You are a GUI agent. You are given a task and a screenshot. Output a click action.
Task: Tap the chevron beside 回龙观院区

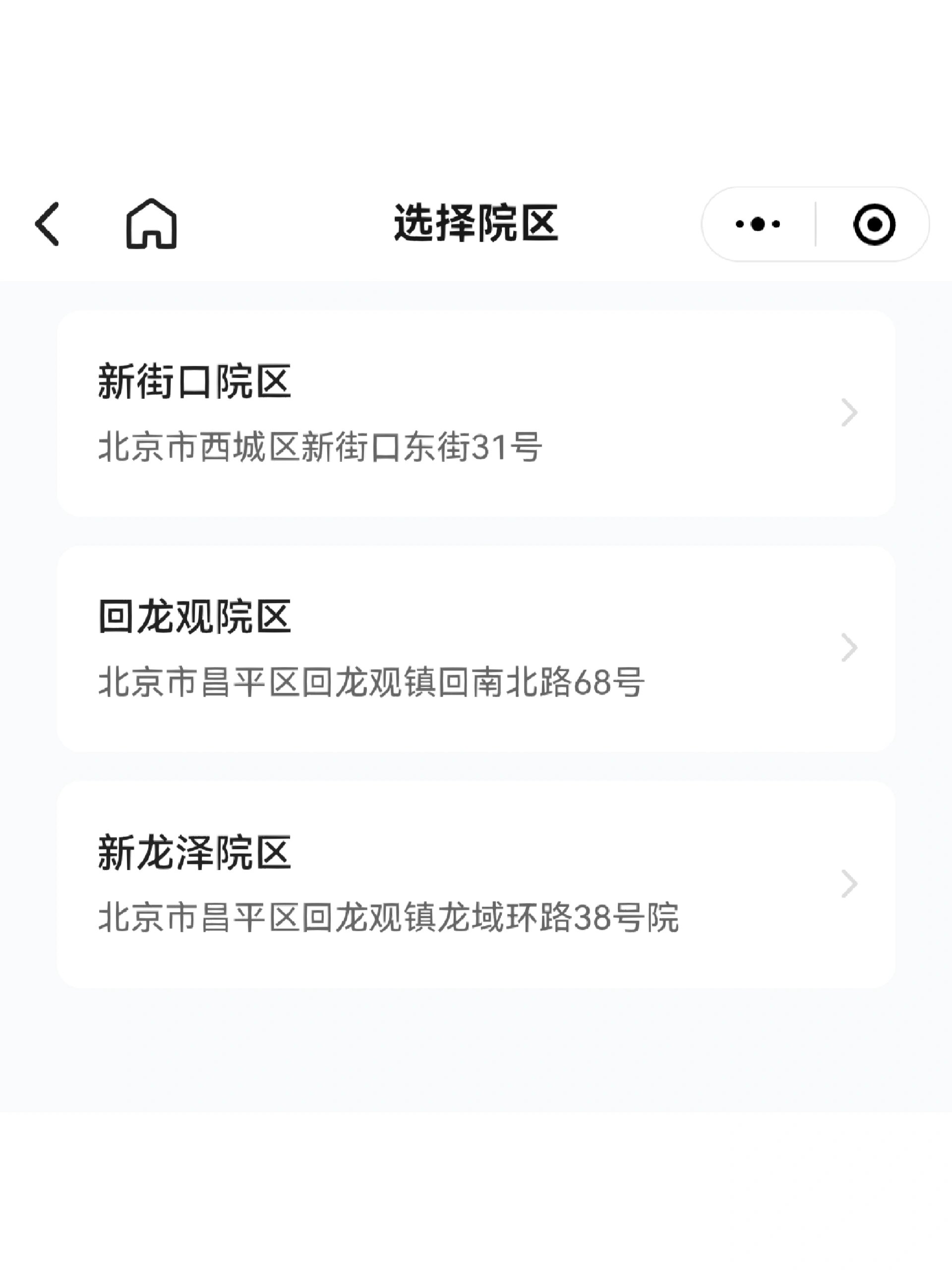coord(849,647)
